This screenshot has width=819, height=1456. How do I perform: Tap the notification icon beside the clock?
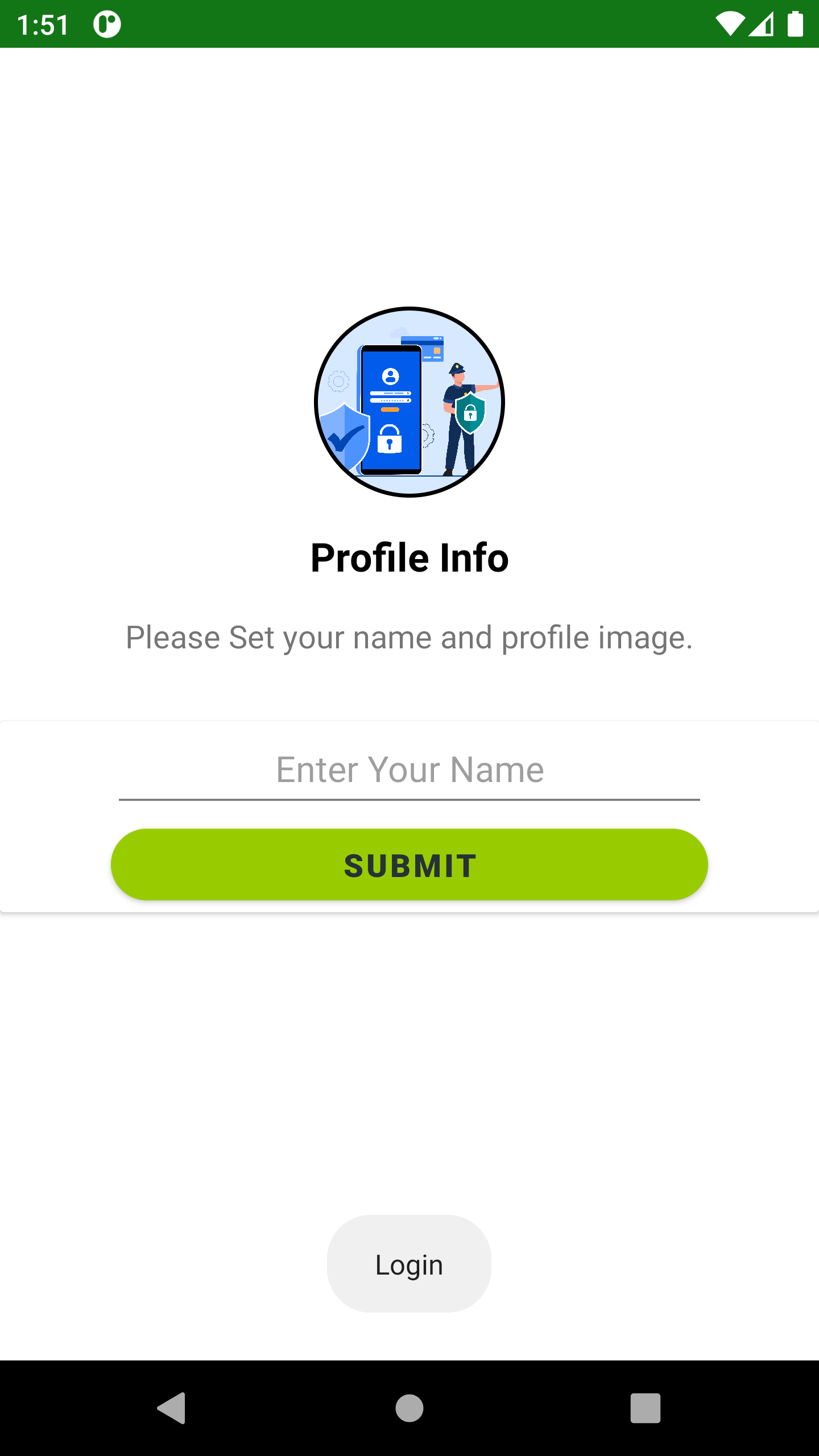107,23
